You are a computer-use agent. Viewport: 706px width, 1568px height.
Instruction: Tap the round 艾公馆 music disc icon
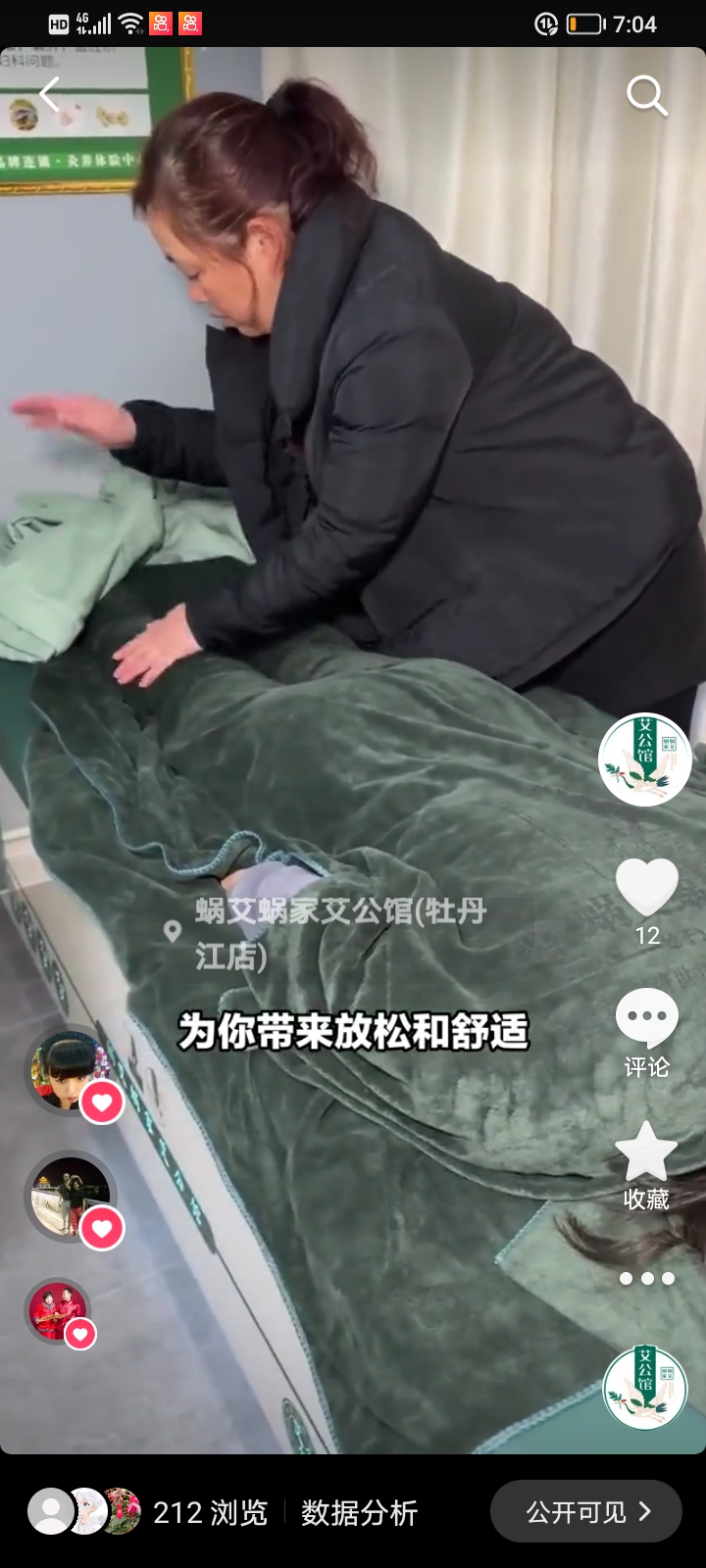coord(644,1388)
